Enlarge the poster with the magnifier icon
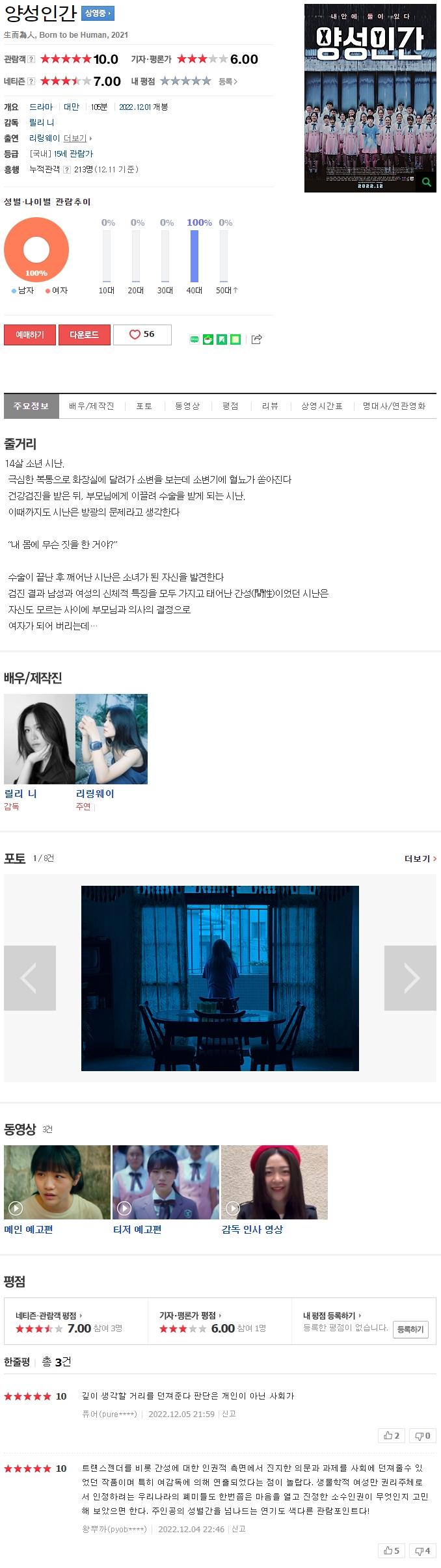 click(x=427, y=182)
